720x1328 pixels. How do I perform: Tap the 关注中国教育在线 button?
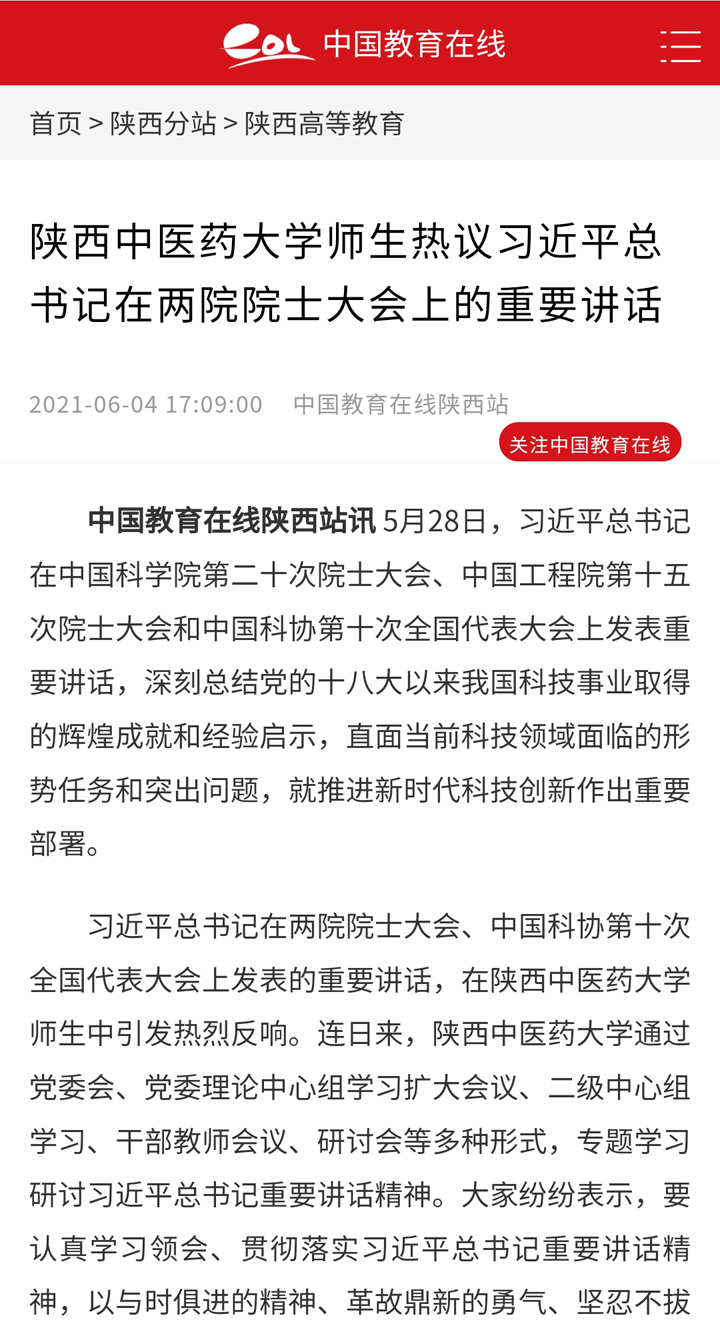(x=590, y=443)
